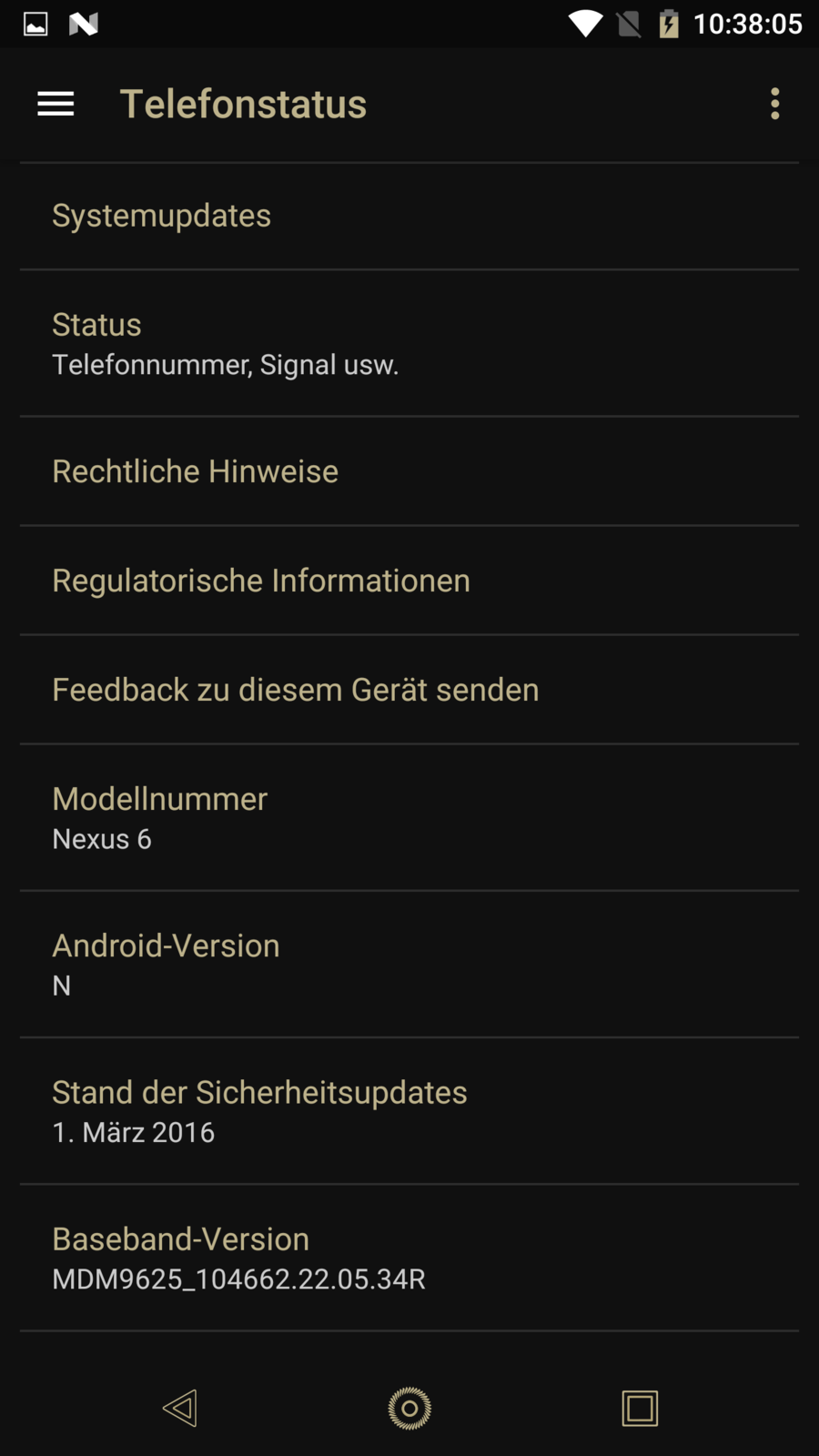819x1456 pixels.
Task: Tap the home button in navigation bar
Action: [x=409, y=1408]
